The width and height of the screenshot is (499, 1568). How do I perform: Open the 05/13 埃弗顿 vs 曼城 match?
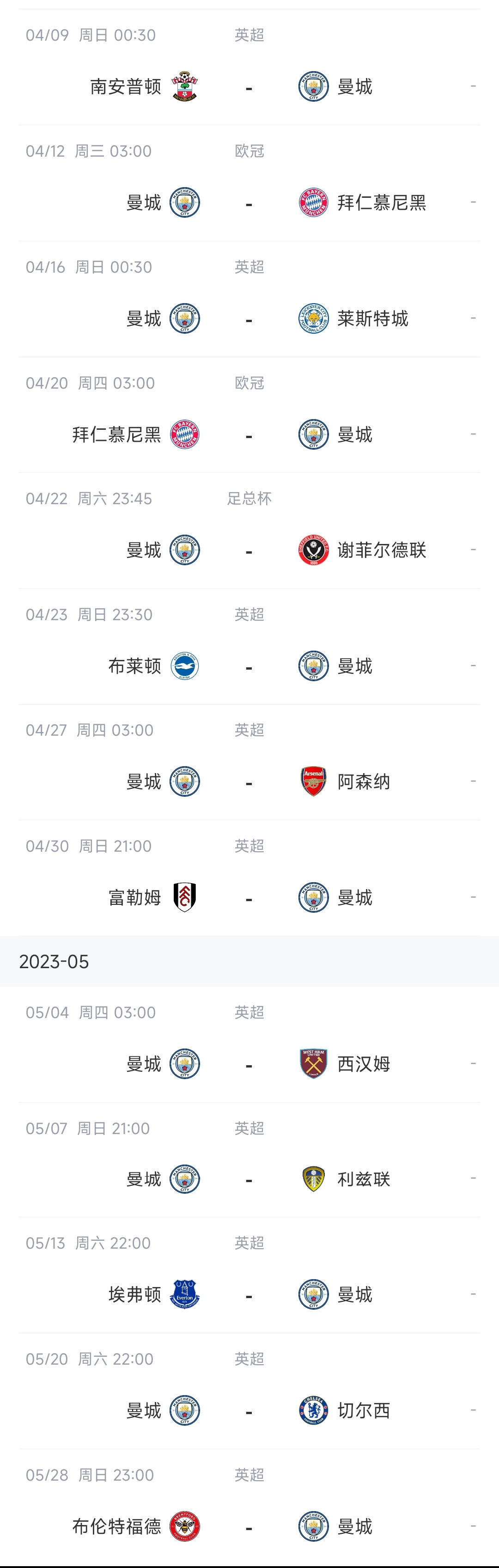point(249,1295)
